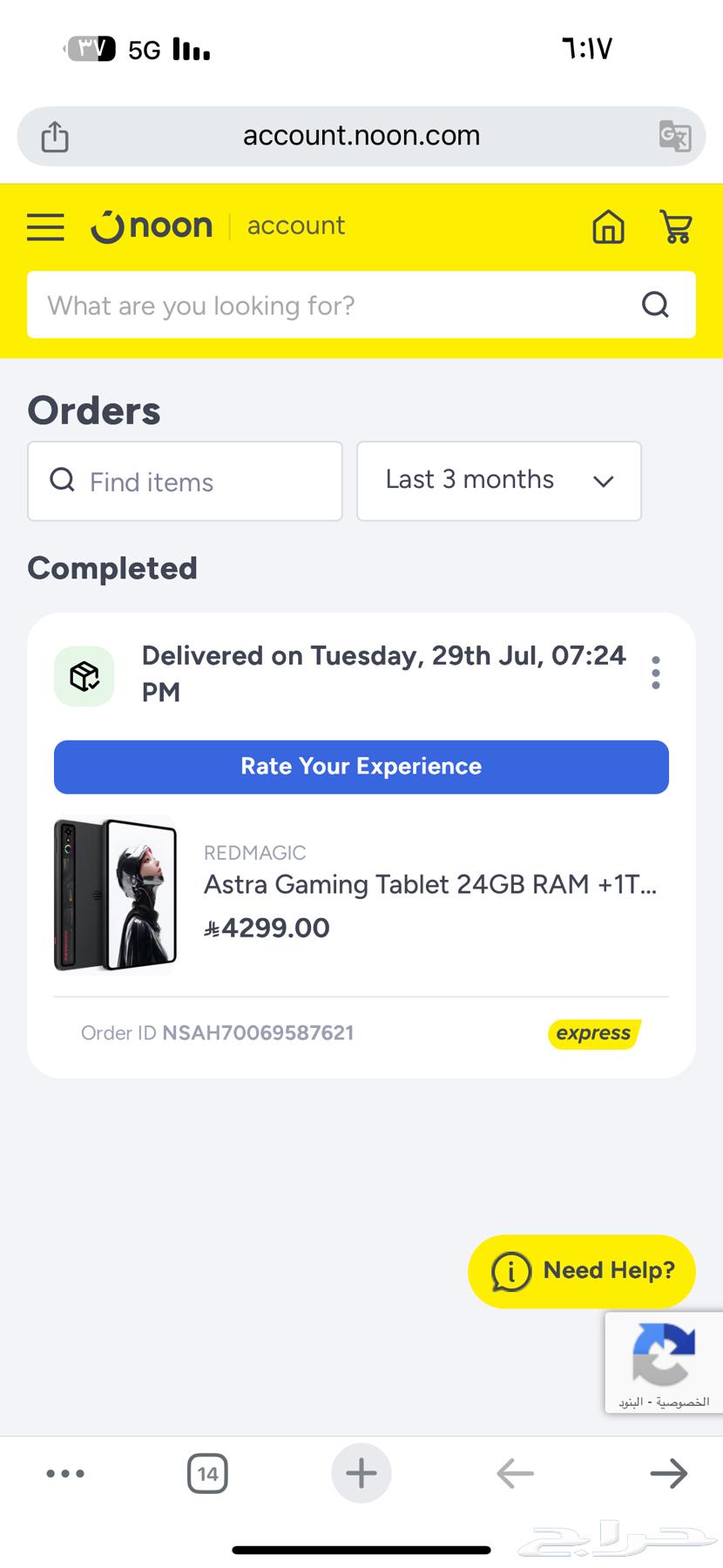
Task: Expand the Last 3 months dropdown
Action: [499, 481]
